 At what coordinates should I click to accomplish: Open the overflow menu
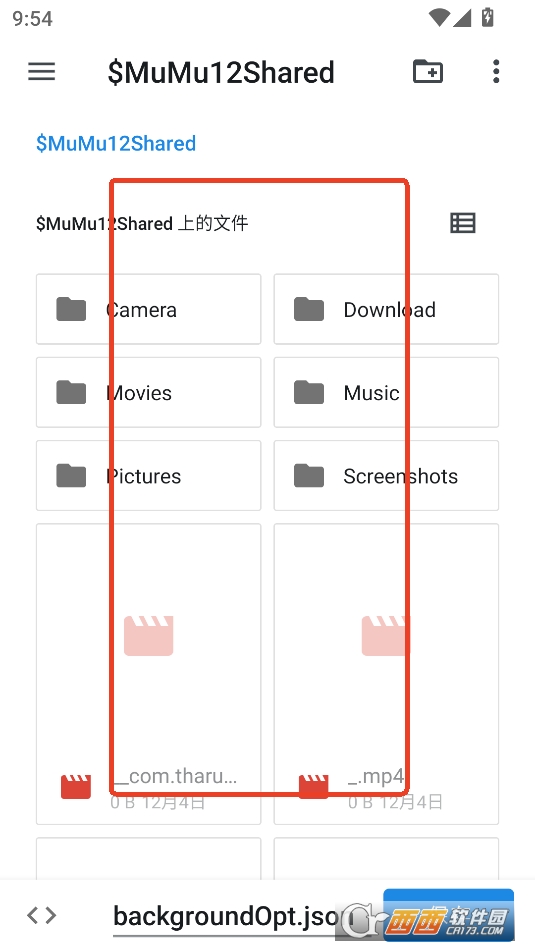tap(496, 72)
